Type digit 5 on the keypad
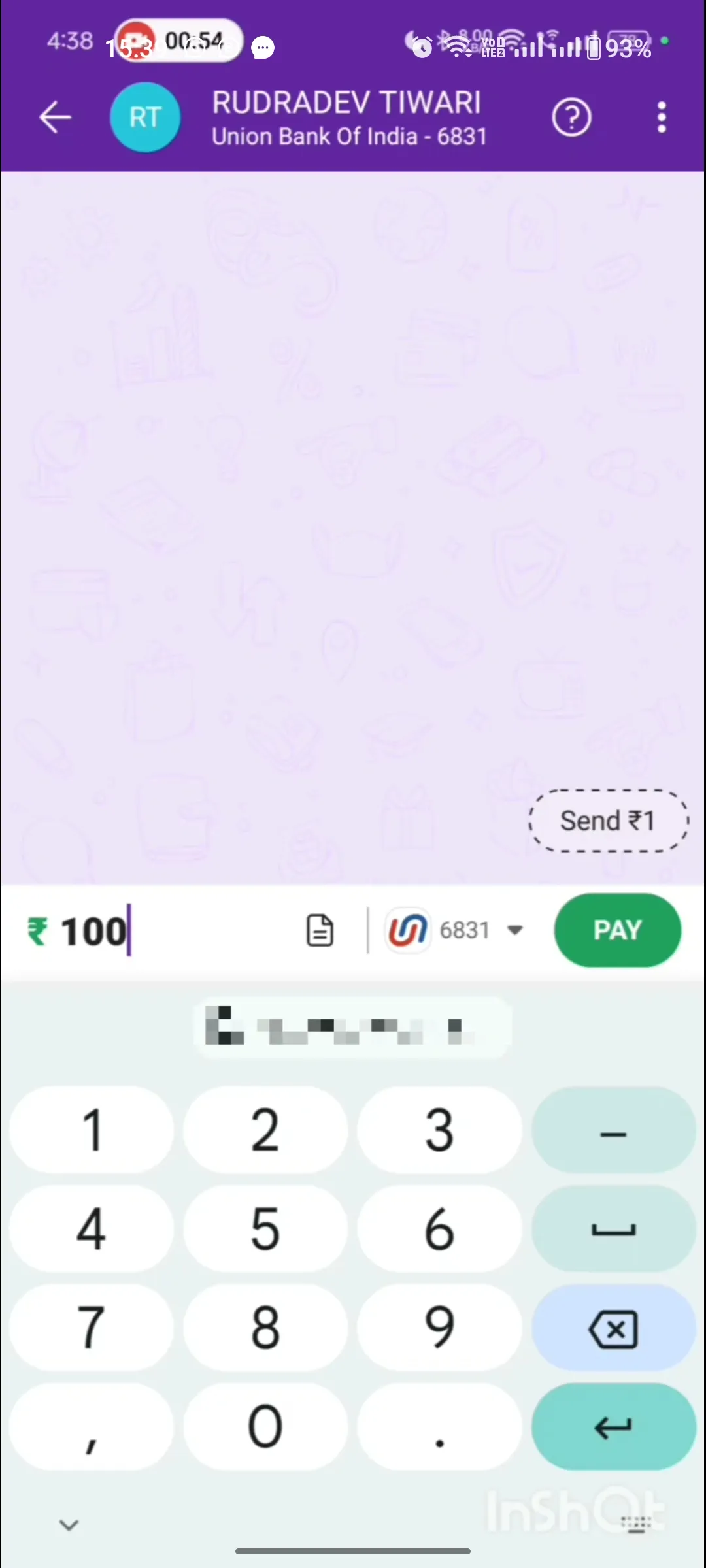This screenshot has height=1568, width=706. [x=265, y=1228]
